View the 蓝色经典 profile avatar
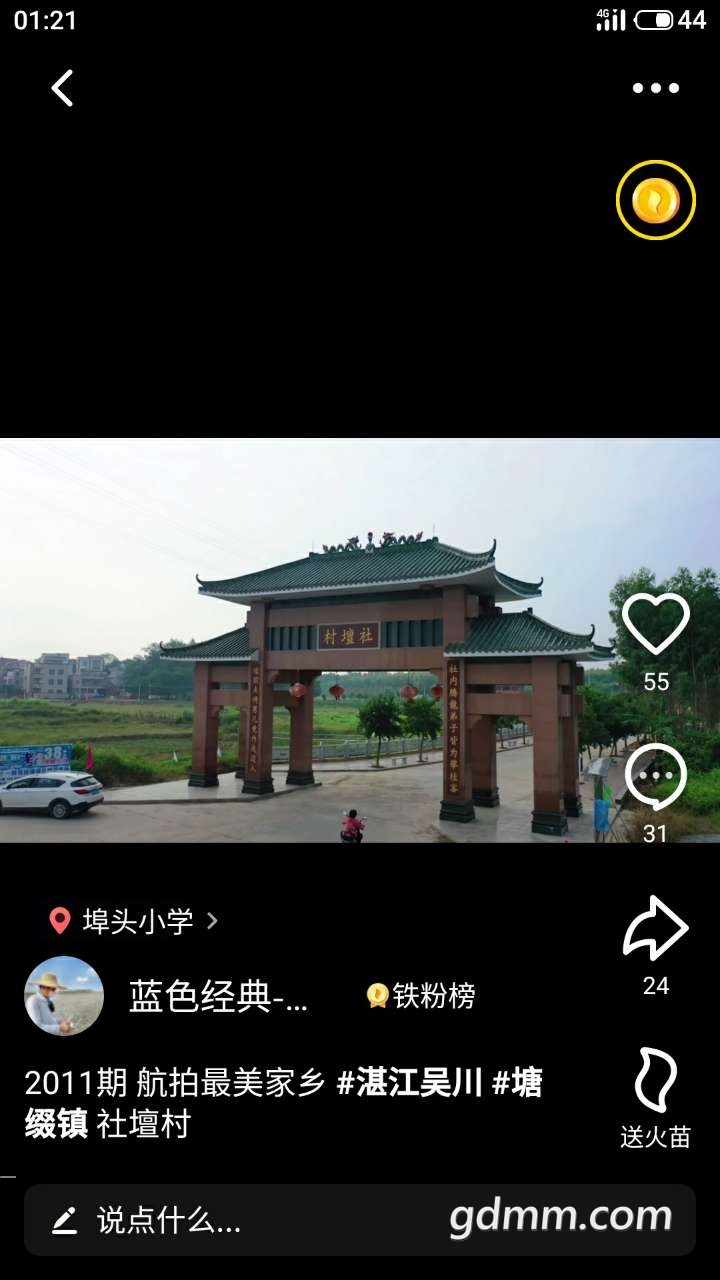The width and height of the screenshot is (720, 1280). (64, 996)
